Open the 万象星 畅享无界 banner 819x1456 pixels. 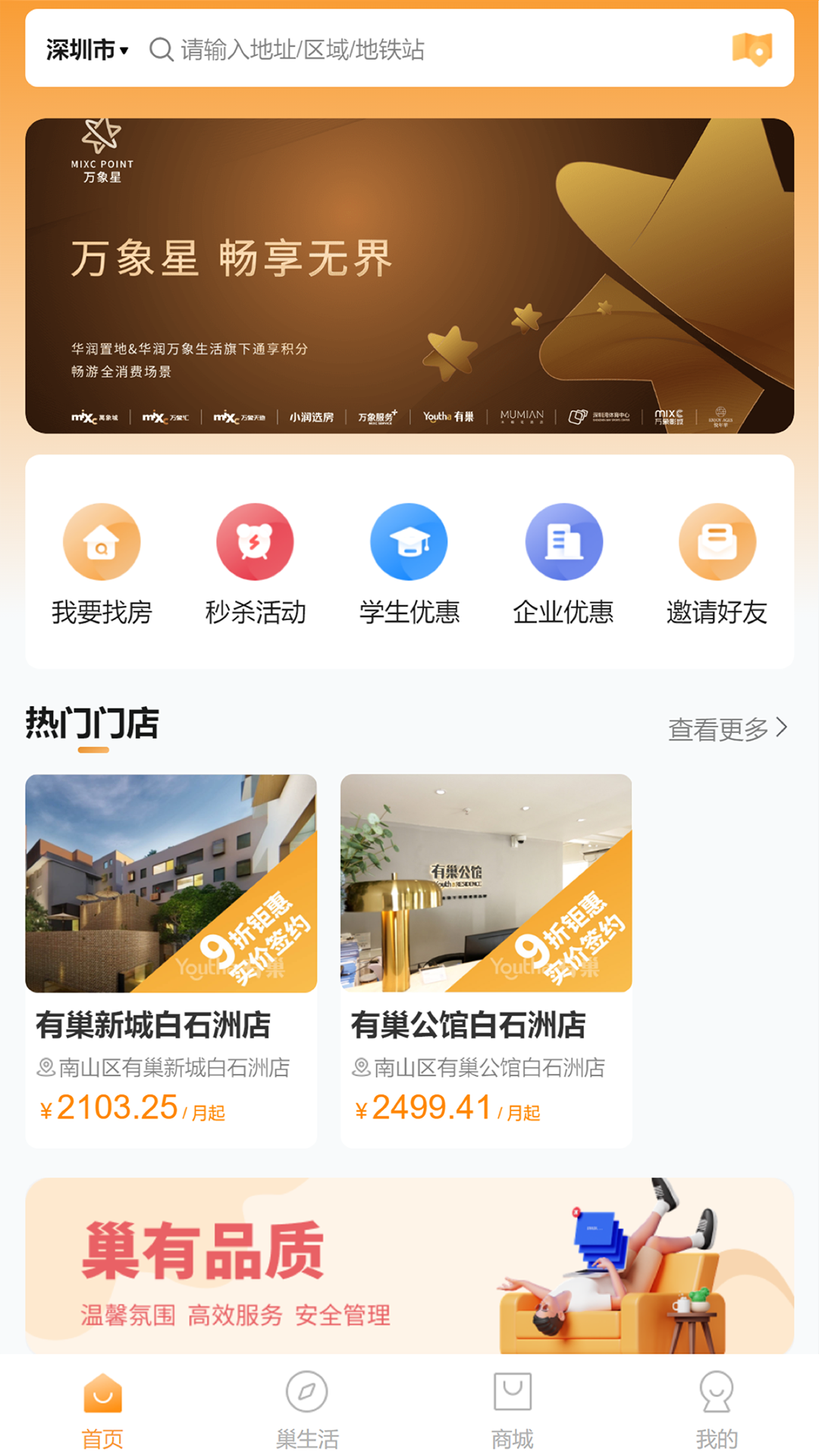point(409,275)
